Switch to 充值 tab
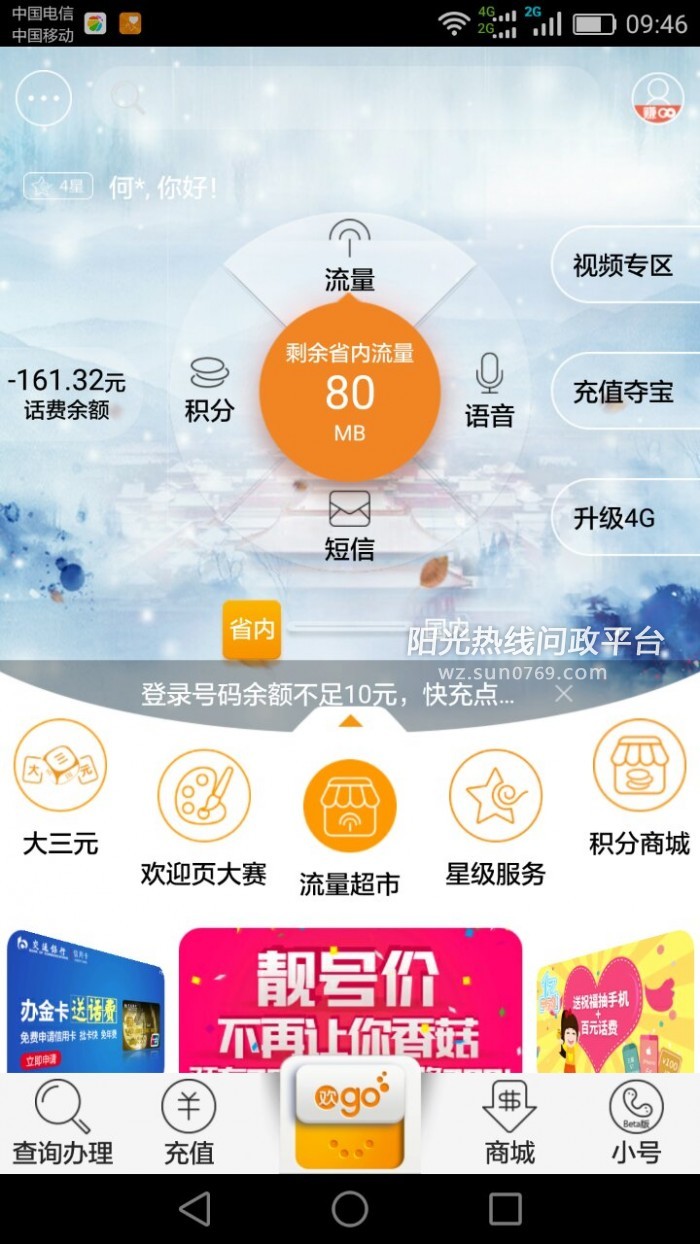Screen dimensions: 700x1244 click(189, 1124)
